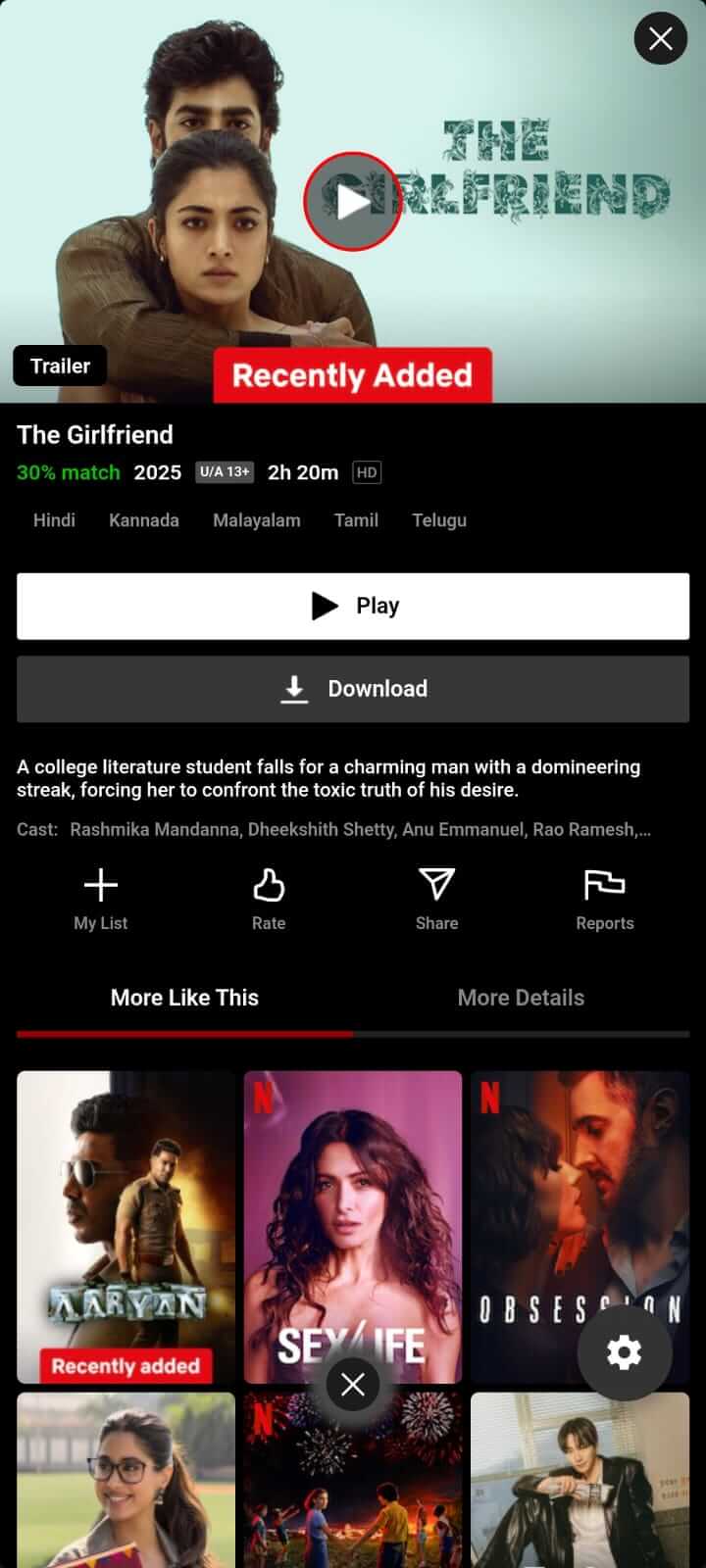
Task: Select the More Like This tab
Action: (x=184, y=998)
